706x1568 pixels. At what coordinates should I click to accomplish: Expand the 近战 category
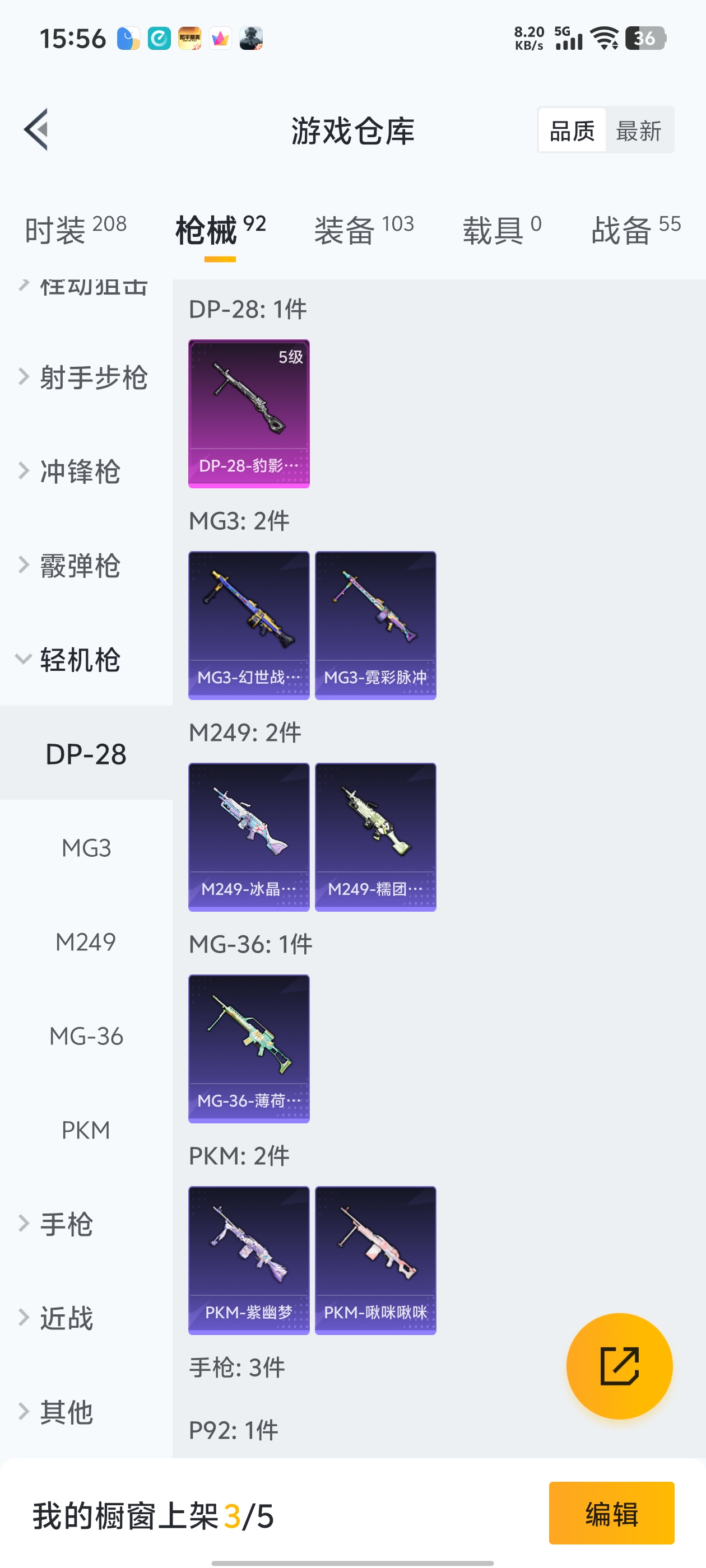(x=67, y=1318)
